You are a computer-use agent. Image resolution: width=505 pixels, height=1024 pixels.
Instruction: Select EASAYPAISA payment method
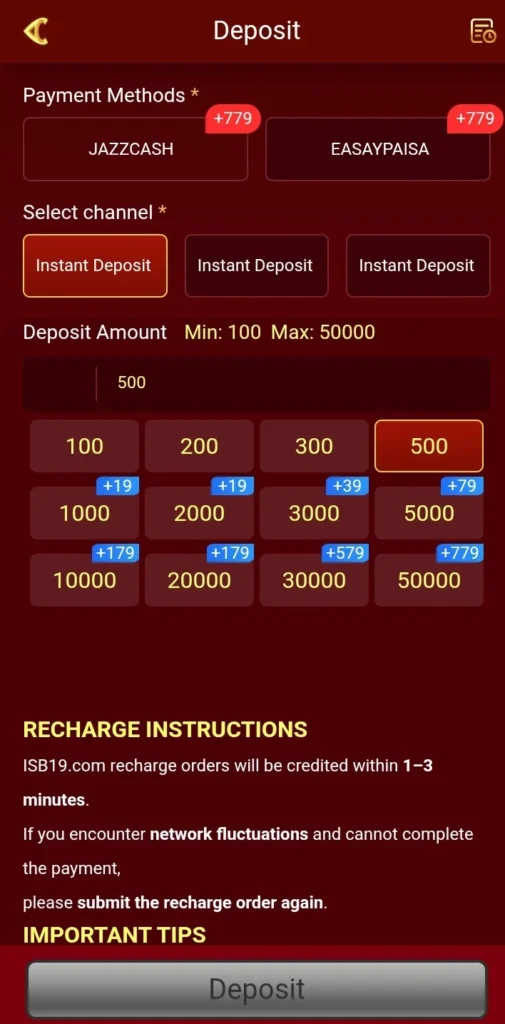[x=378, y=149]
